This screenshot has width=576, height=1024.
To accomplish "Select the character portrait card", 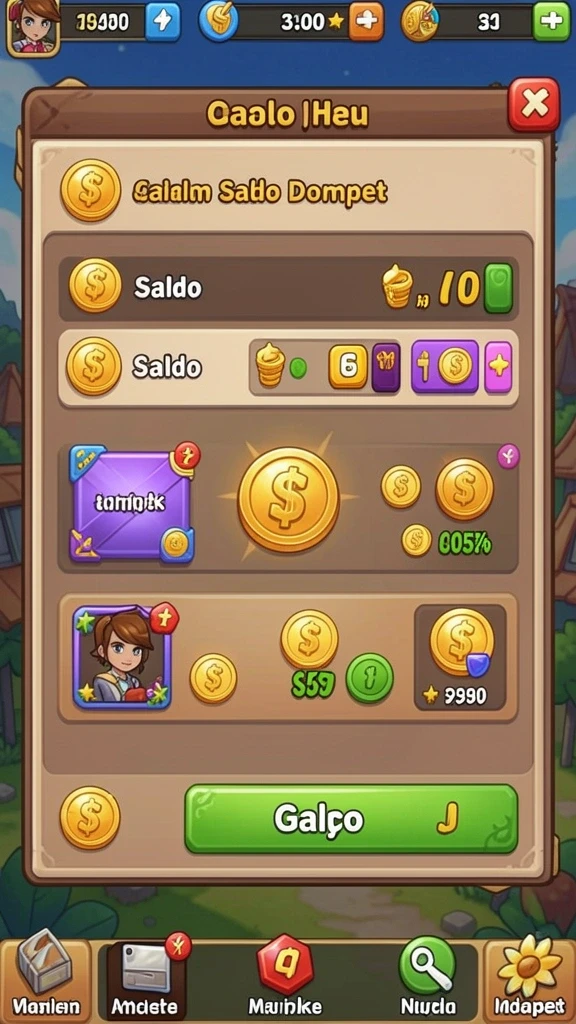I will [x=122, y=656].
